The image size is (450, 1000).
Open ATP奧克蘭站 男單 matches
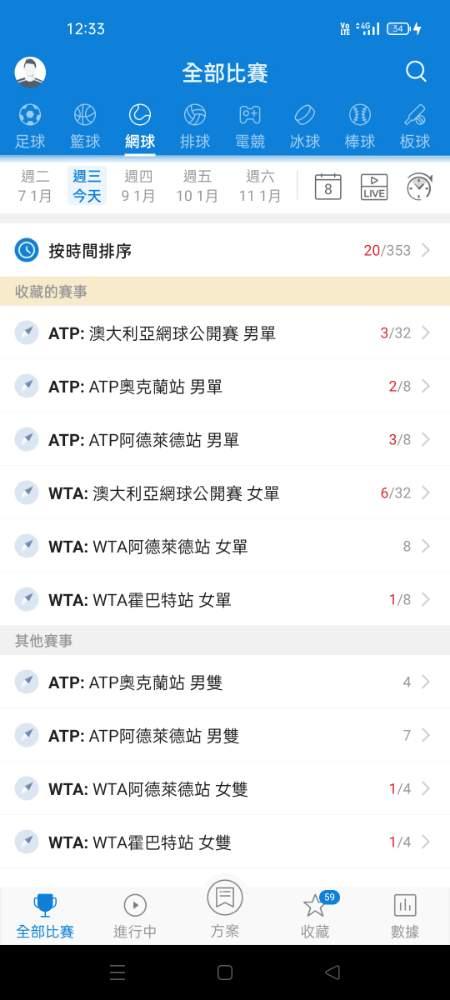coord(225,386)
